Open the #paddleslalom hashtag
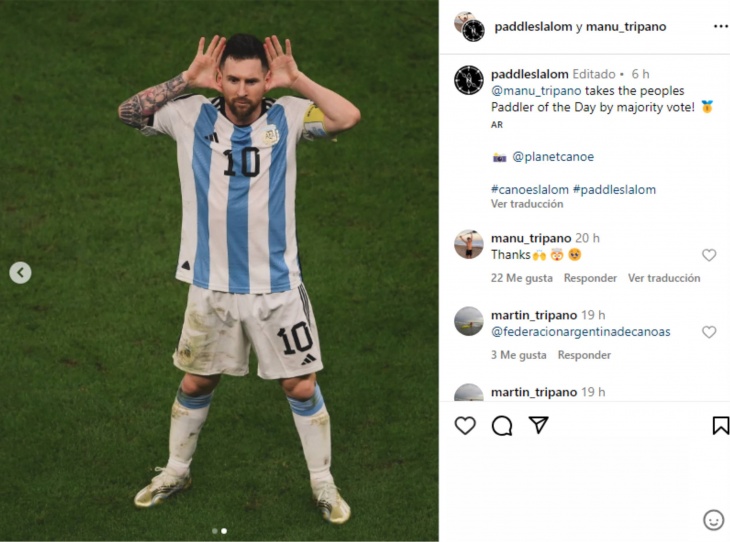 pos(615,189)
